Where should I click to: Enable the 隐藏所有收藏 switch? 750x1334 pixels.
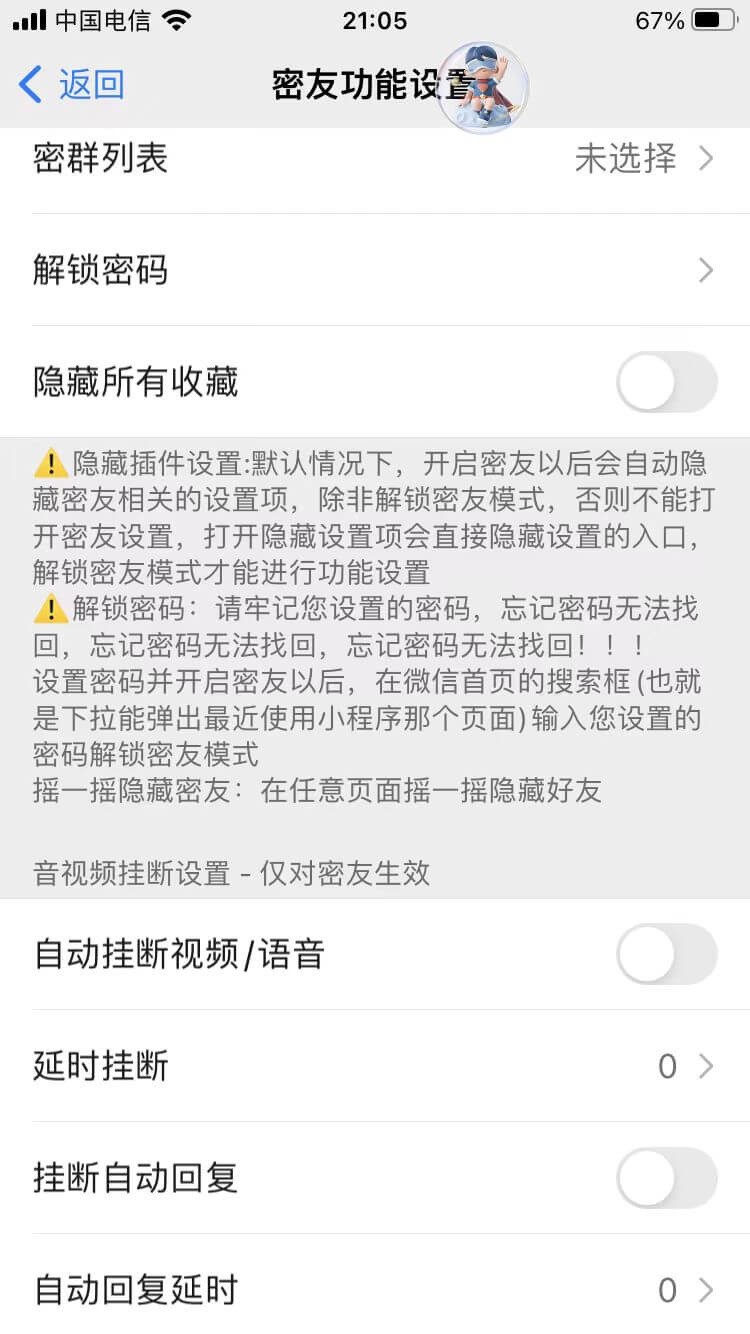666,382
